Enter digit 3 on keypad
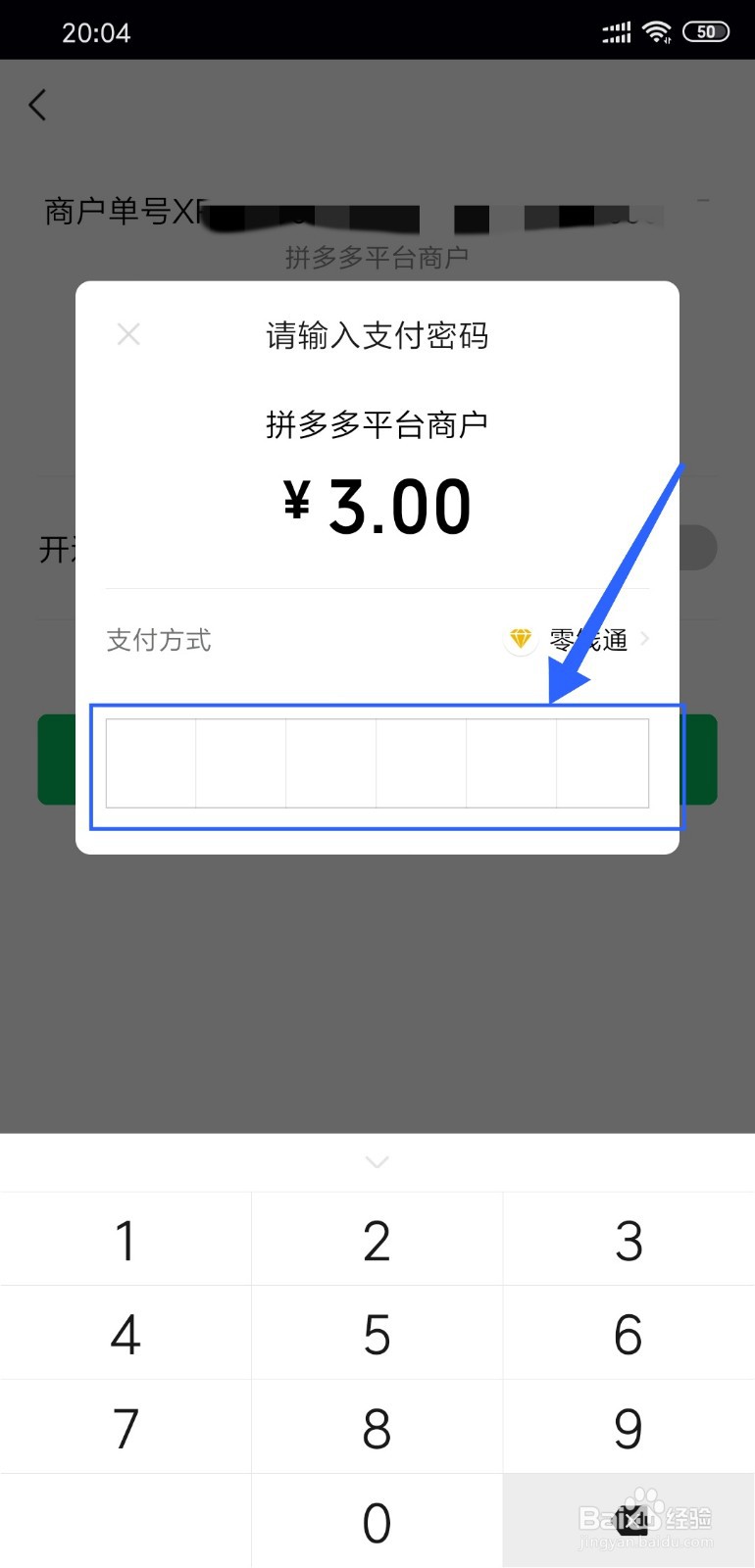The image size is (755, 1568). [629, 1241]
